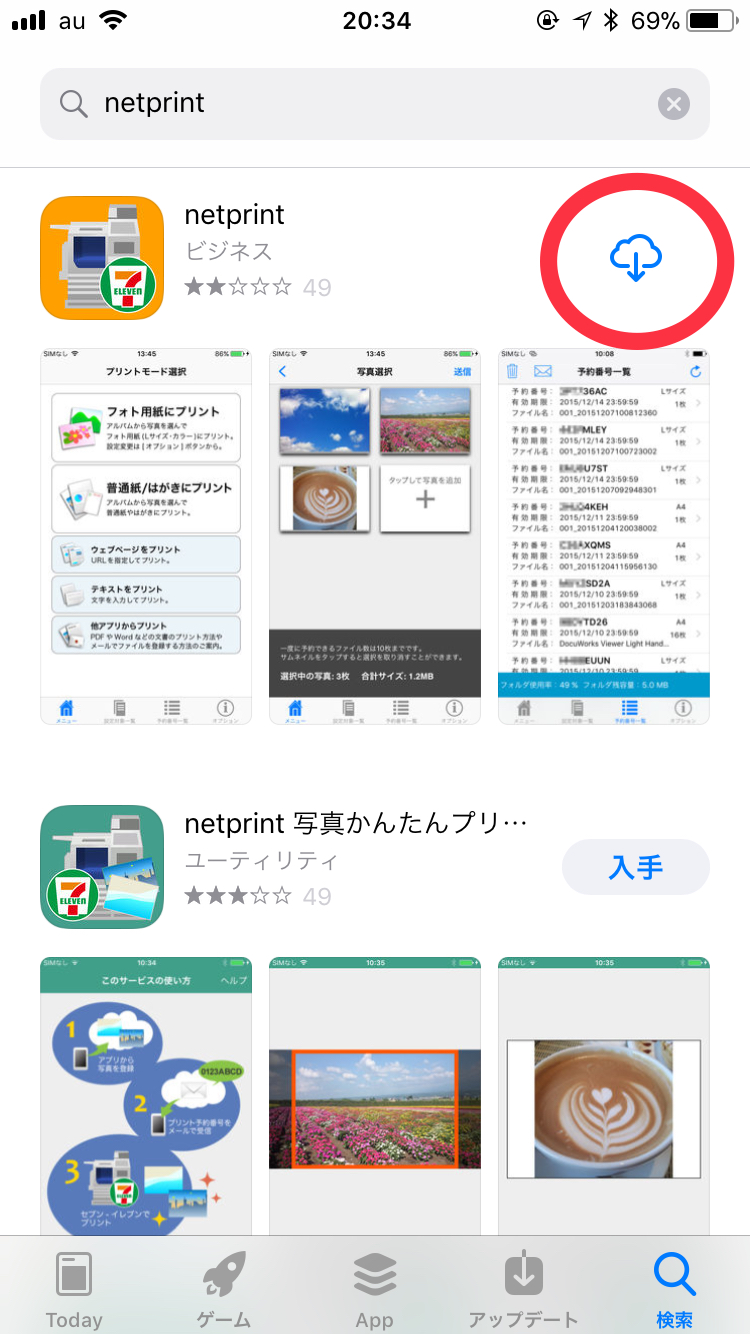750x1334 pixels.
Task: View netprint's print mode selection screenshot
Action: pos(146,536)
